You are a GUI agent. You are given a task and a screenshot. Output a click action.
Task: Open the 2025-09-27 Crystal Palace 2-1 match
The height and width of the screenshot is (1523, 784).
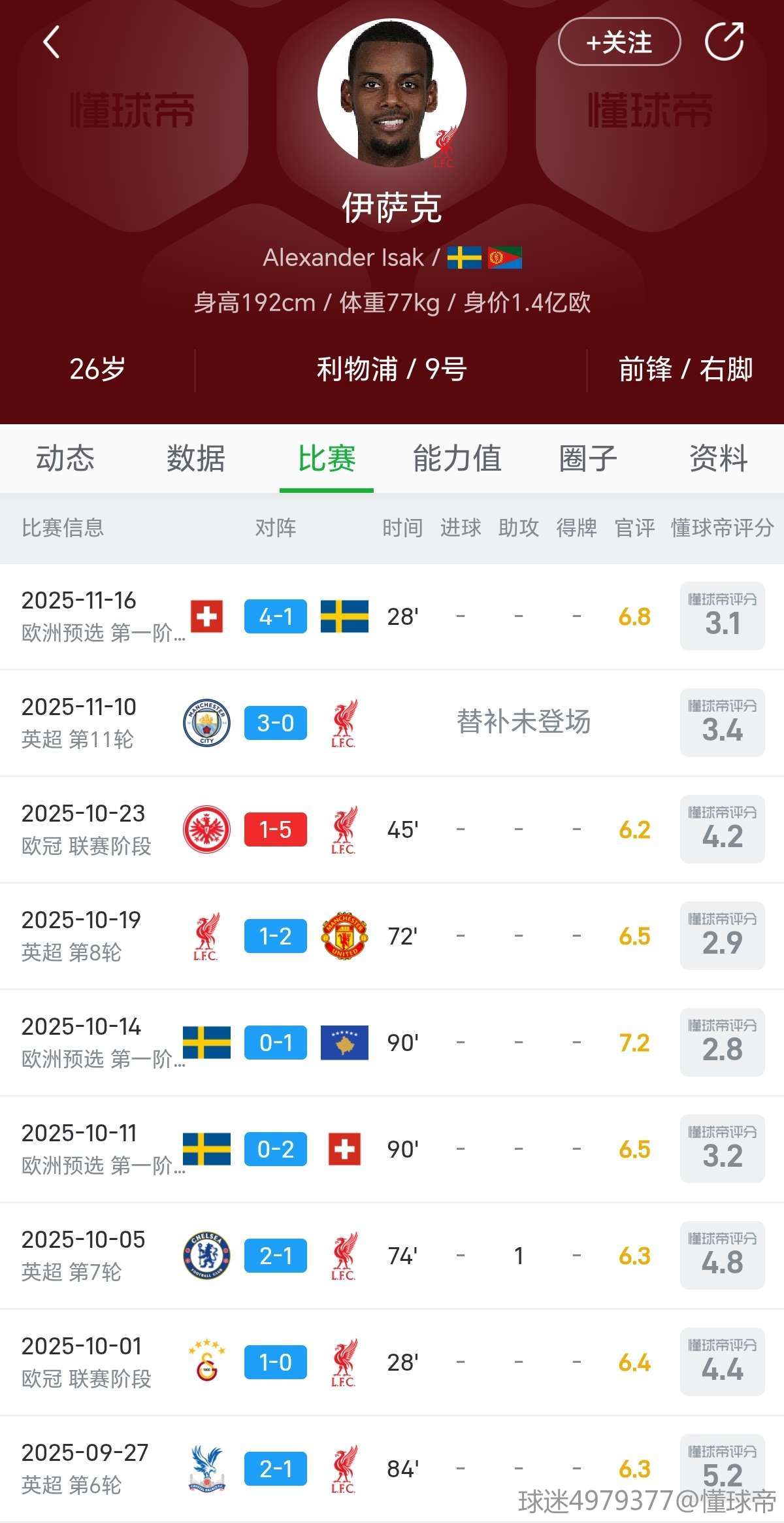click(275, 1469)
